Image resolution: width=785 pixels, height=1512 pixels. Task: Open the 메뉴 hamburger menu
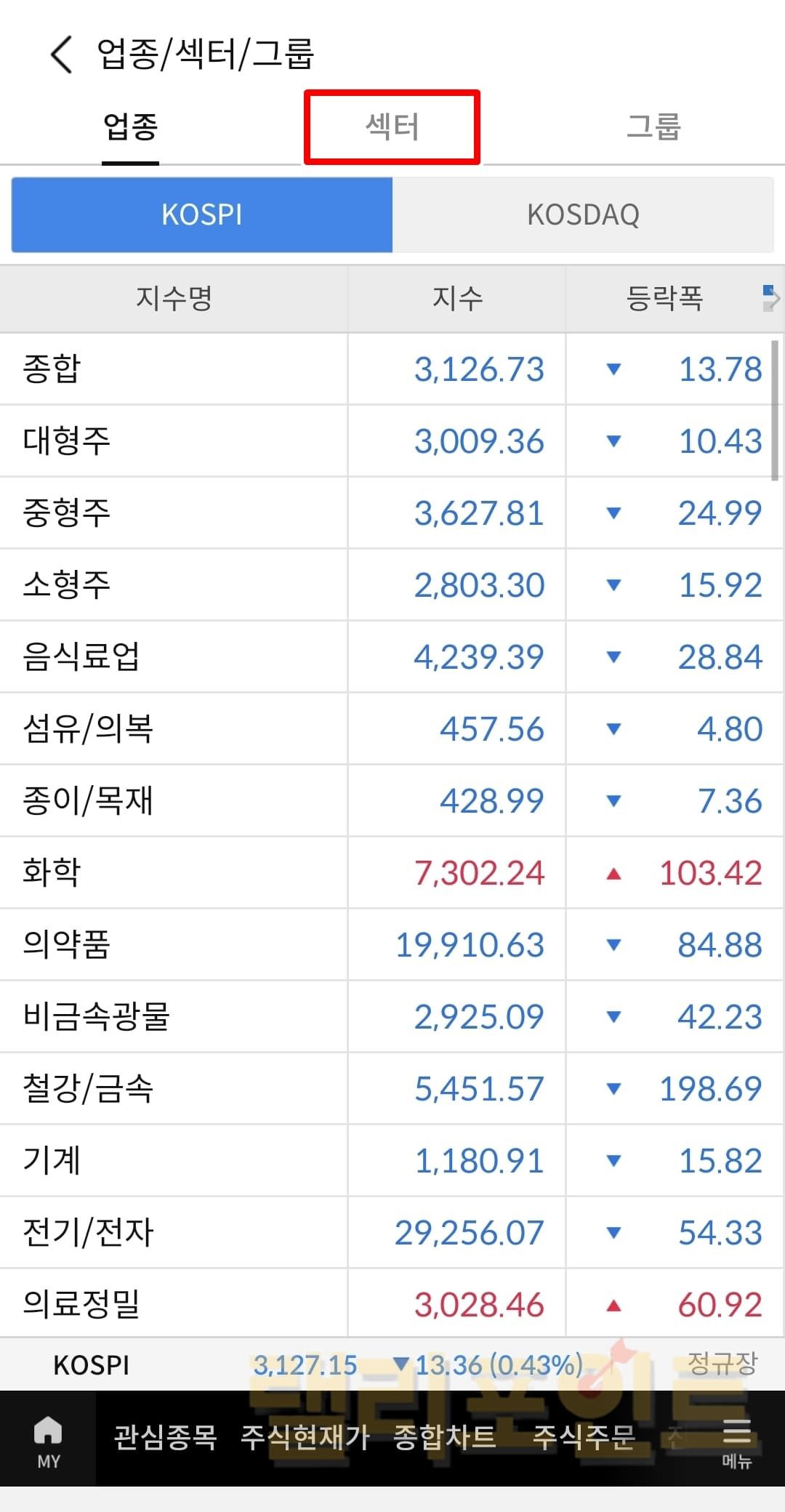736,1439
